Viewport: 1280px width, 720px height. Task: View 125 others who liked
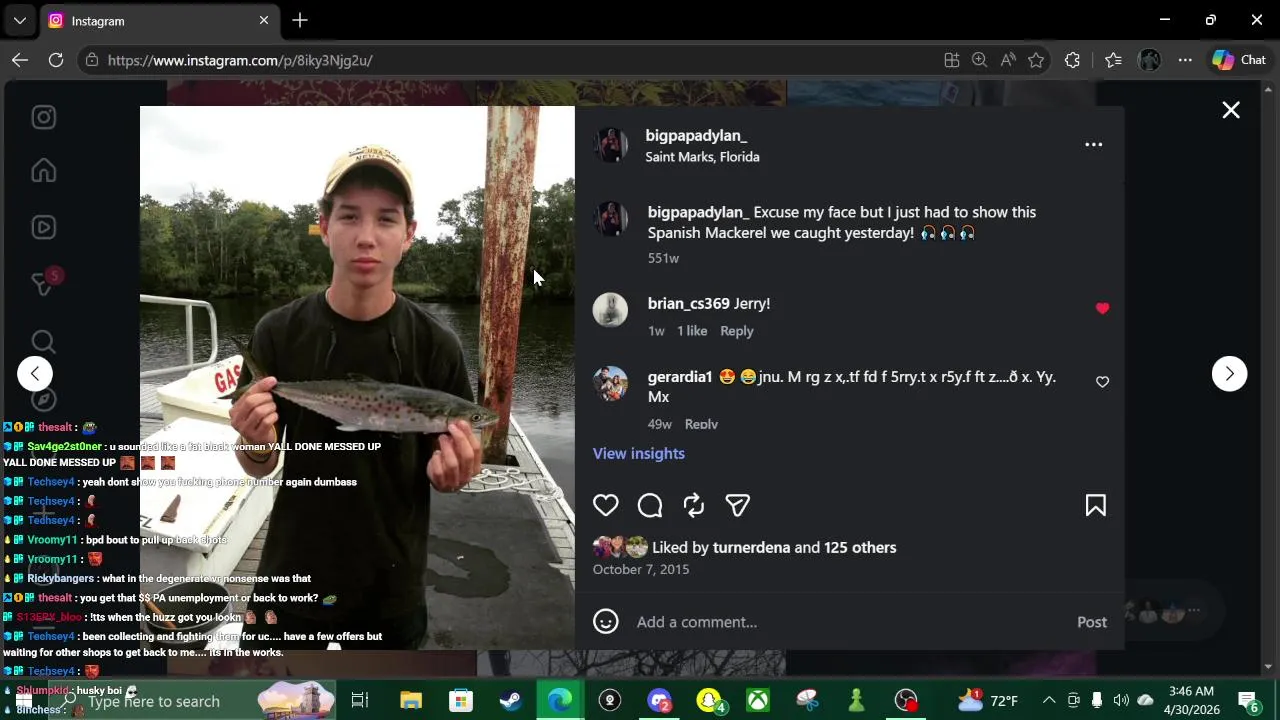coord(859,548)
